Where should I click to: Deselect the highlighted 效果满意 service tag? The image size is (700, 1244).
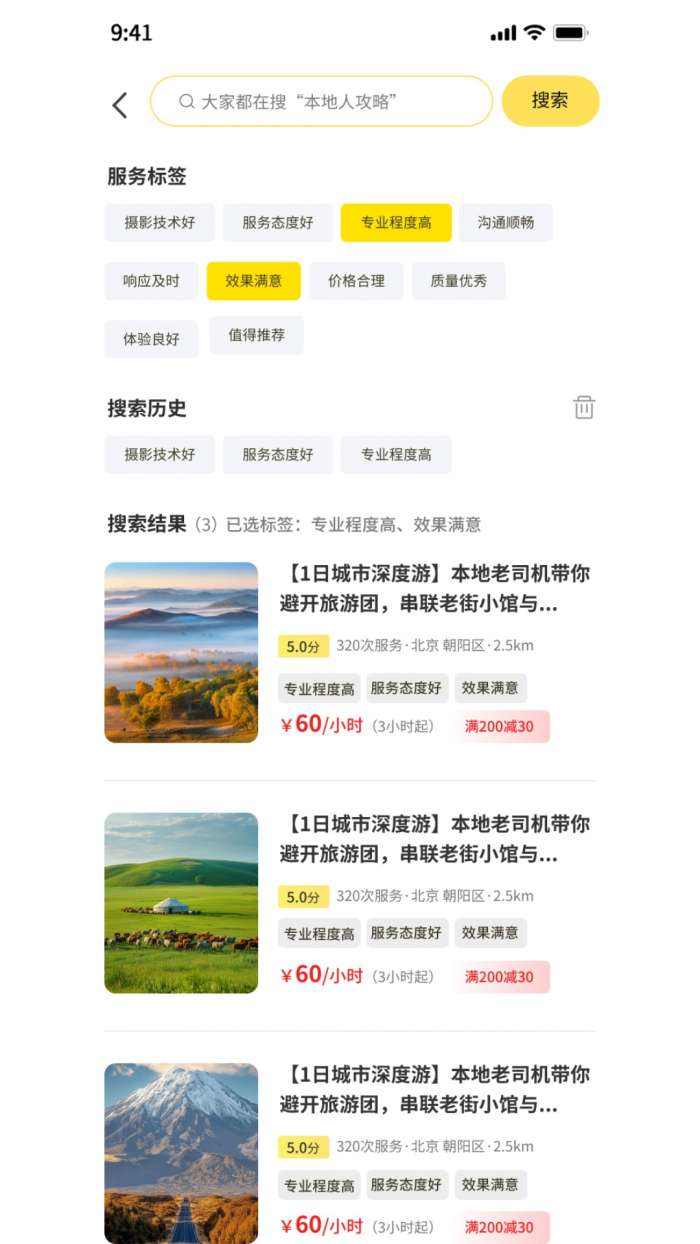[x=253, y=281]
